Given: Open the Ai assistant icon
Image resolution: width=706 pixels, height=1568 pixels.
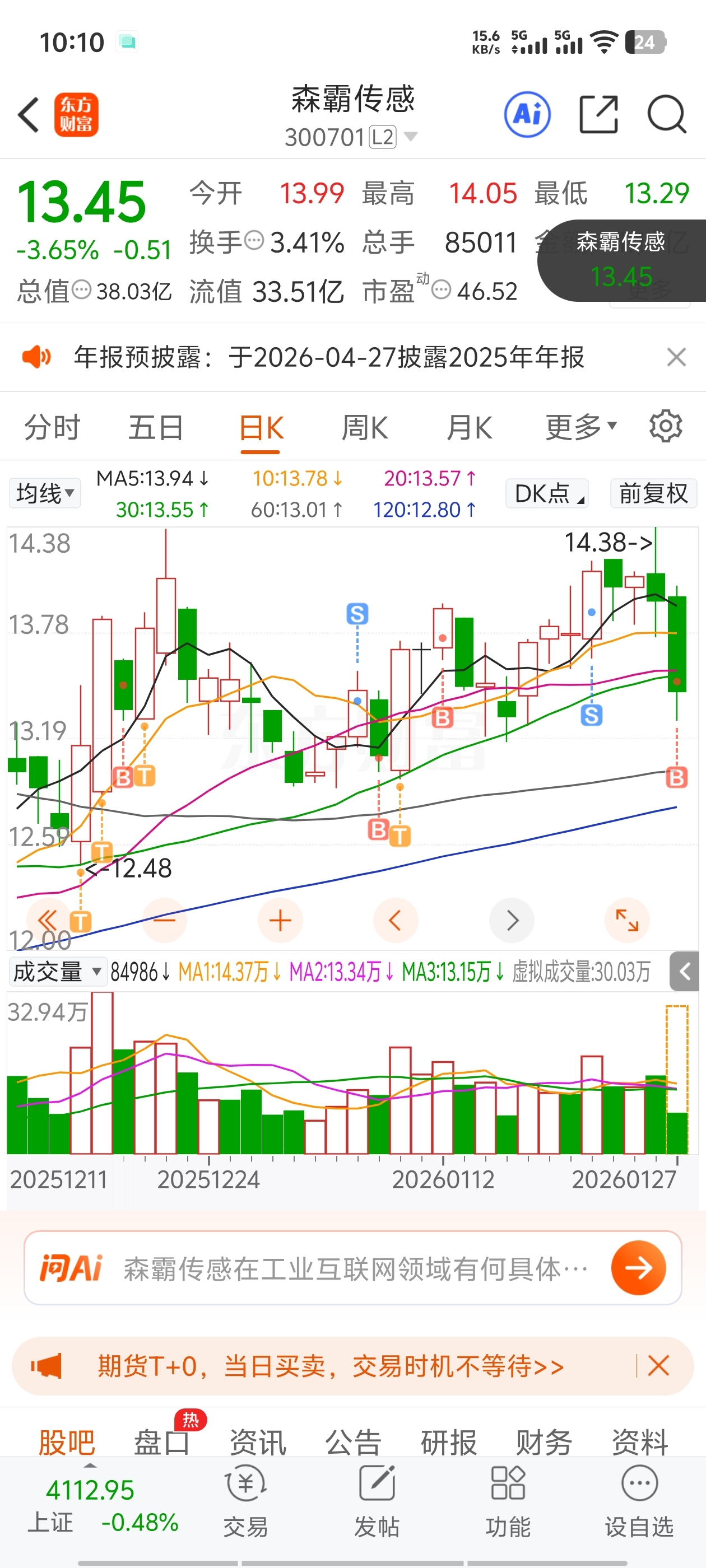Looking at the screenshot, I should pyautogui.click(x=527, y=114).
